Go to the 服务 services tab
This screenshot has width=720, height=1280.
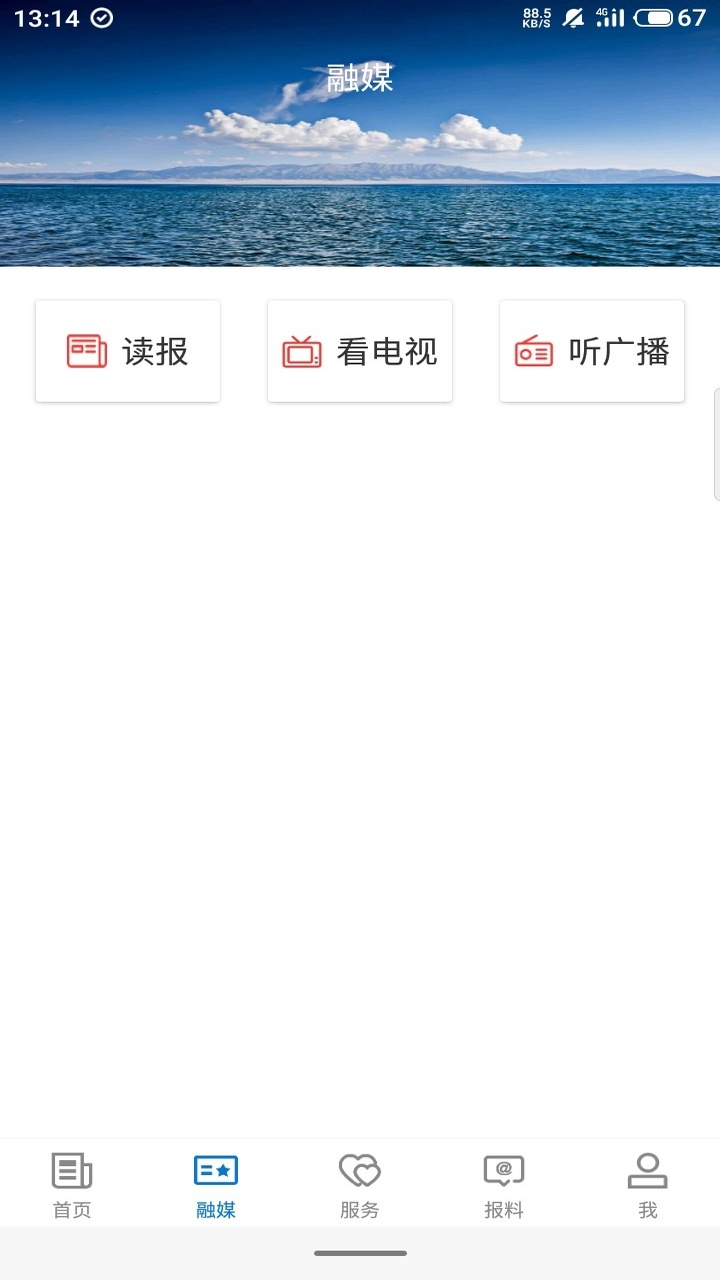360,1185
